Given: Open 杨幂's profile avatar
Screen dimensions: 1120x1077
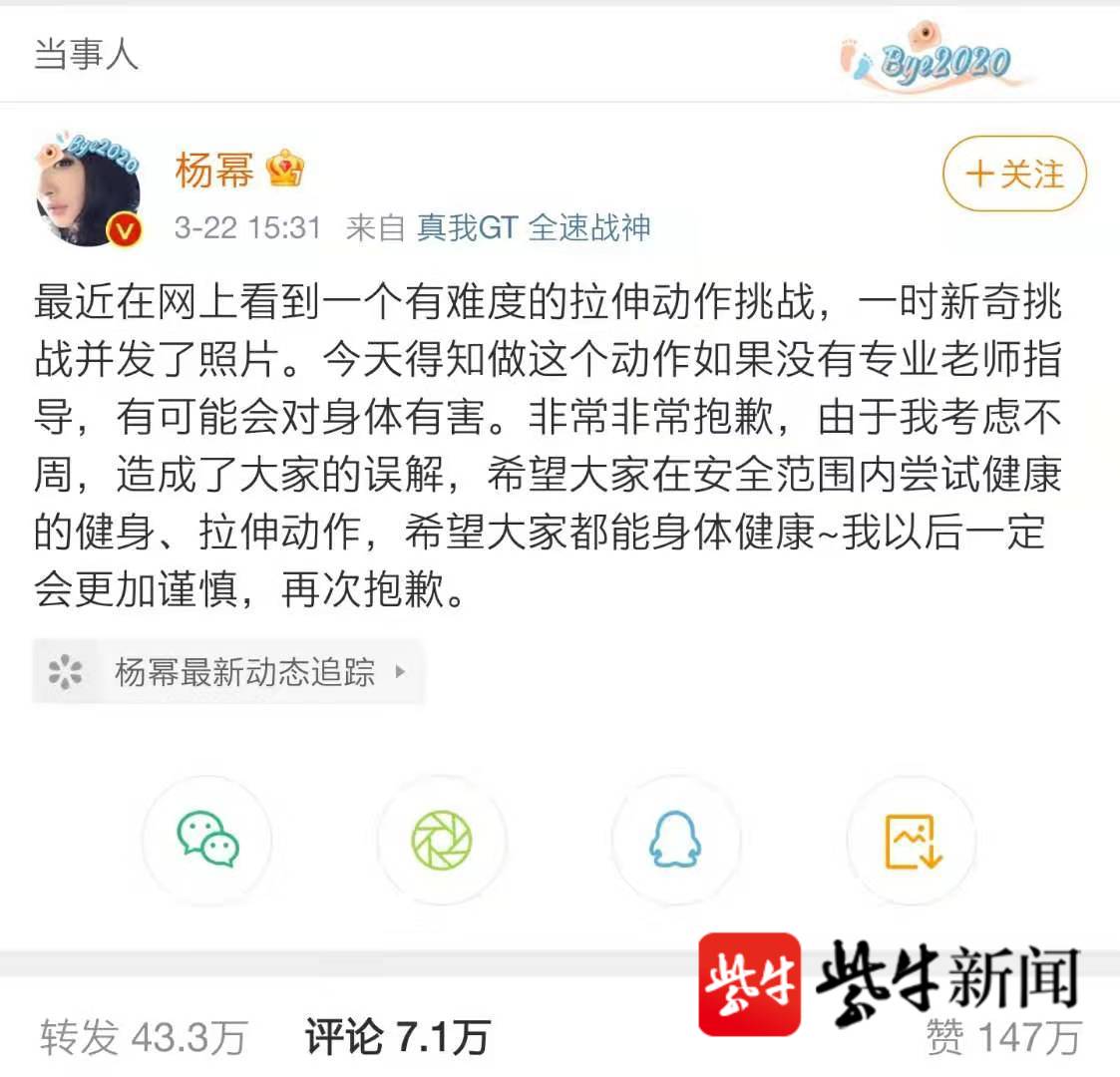Looking at the screenshot, I should point(88,189).
